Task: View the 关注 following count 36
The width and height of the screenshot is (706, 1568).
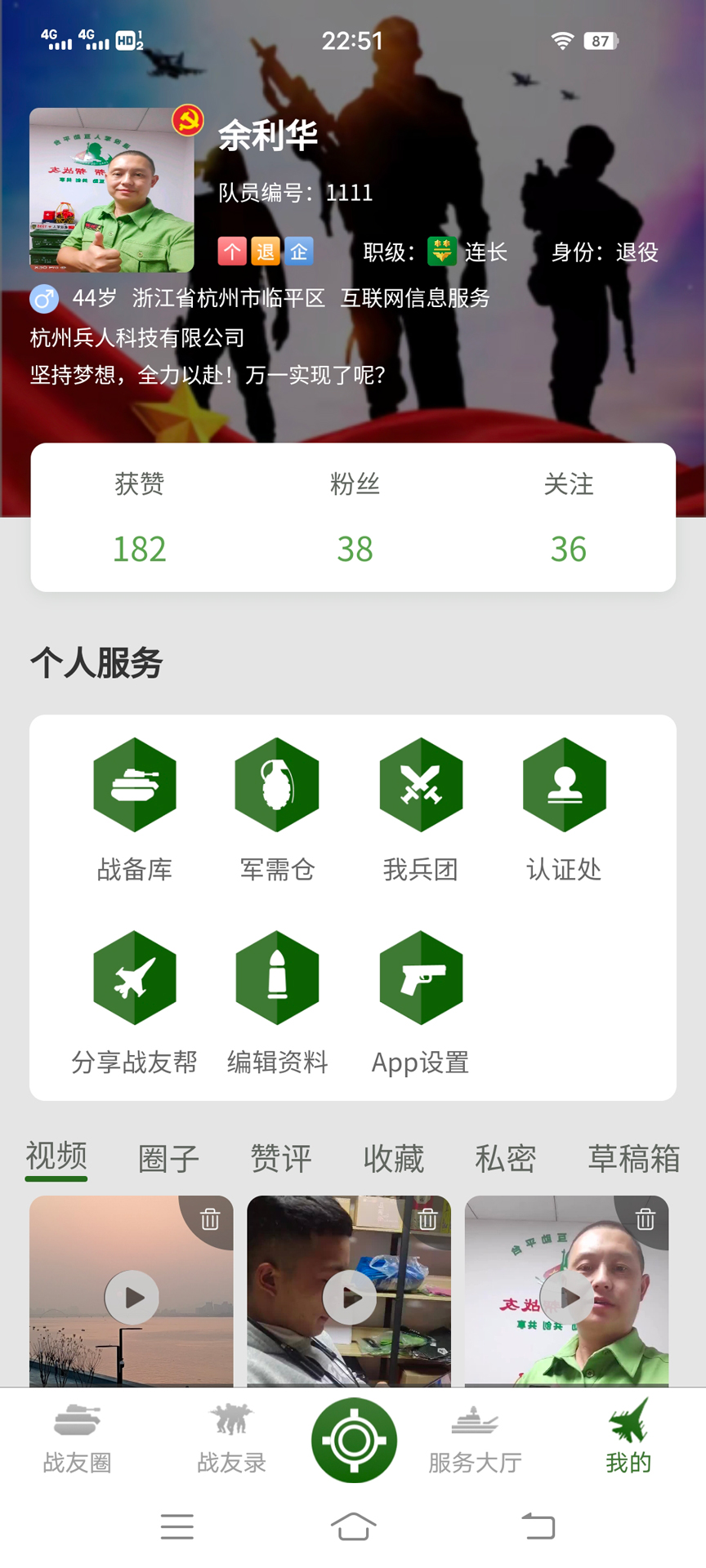Action: (x=570, y=549)
